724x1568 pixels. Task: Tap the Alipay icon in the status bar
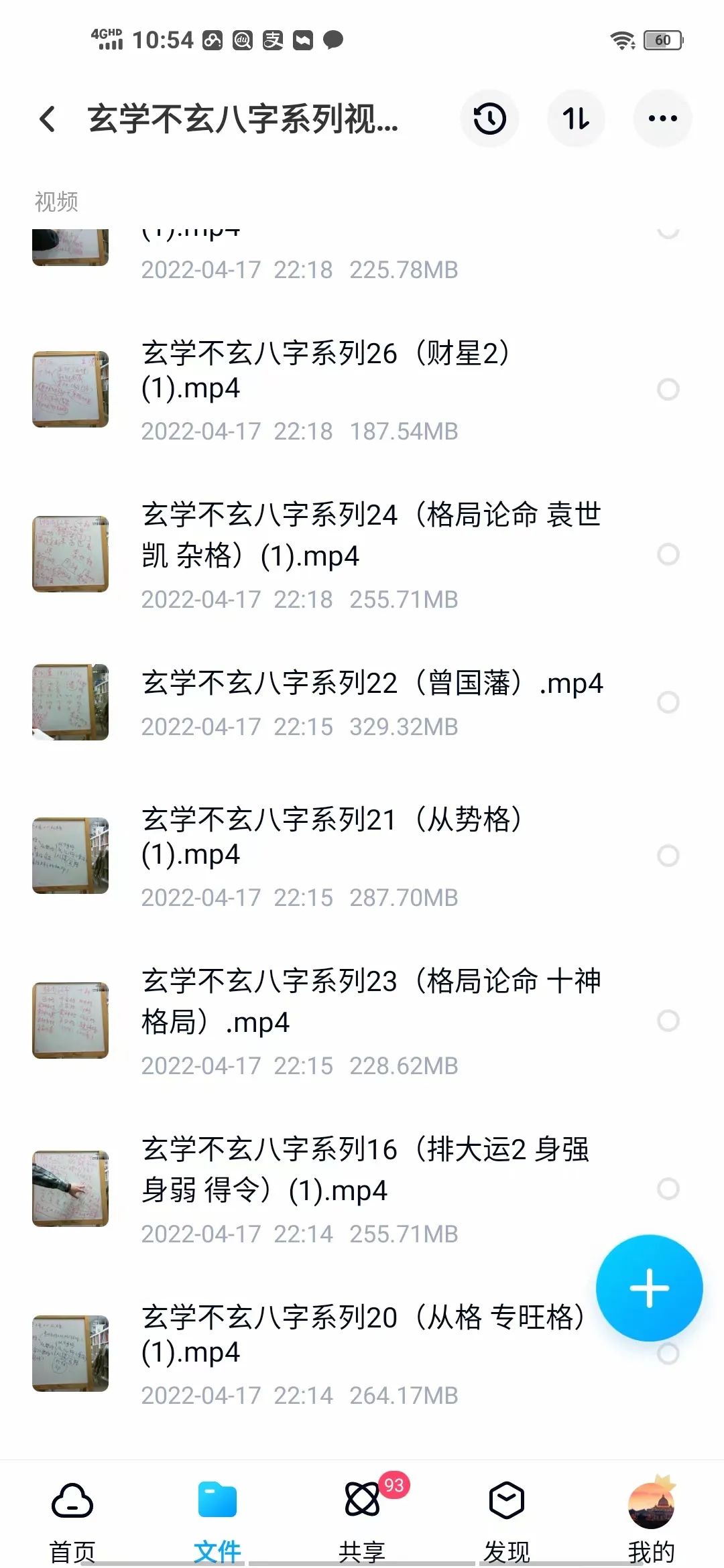(x=271, y=40)
